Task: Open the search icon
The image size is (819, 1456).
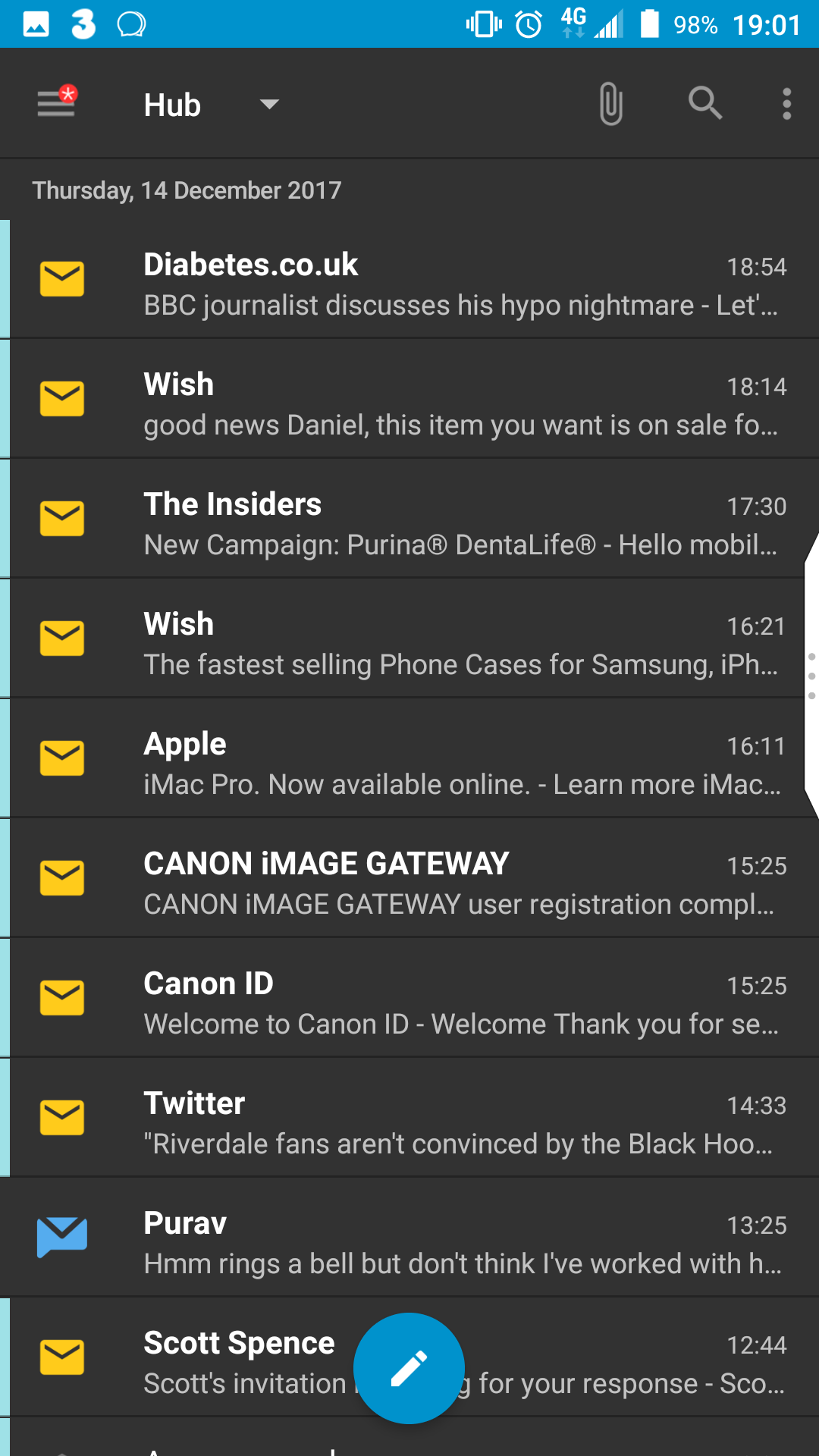Action: 704,103
